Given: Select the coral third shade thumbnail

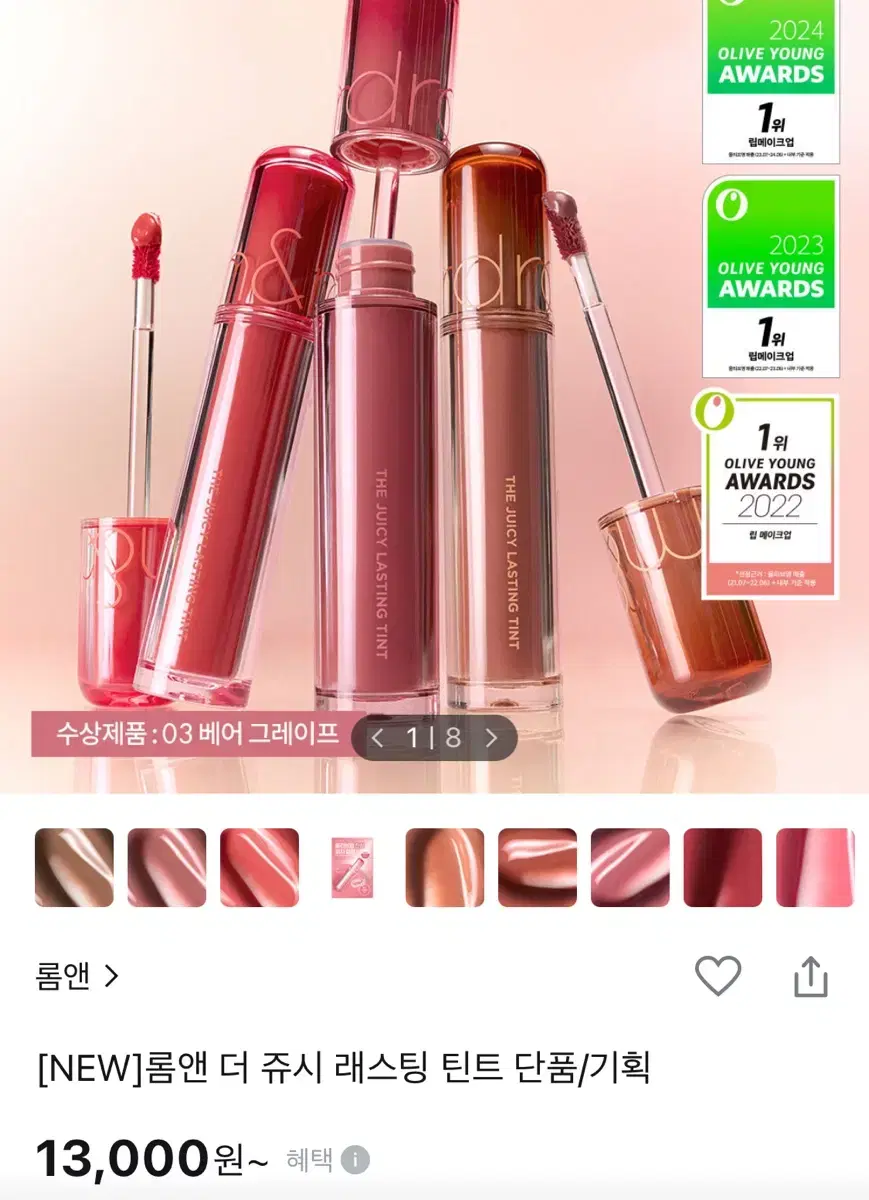Looking at the screenshot, I should [x=259, y=868].
